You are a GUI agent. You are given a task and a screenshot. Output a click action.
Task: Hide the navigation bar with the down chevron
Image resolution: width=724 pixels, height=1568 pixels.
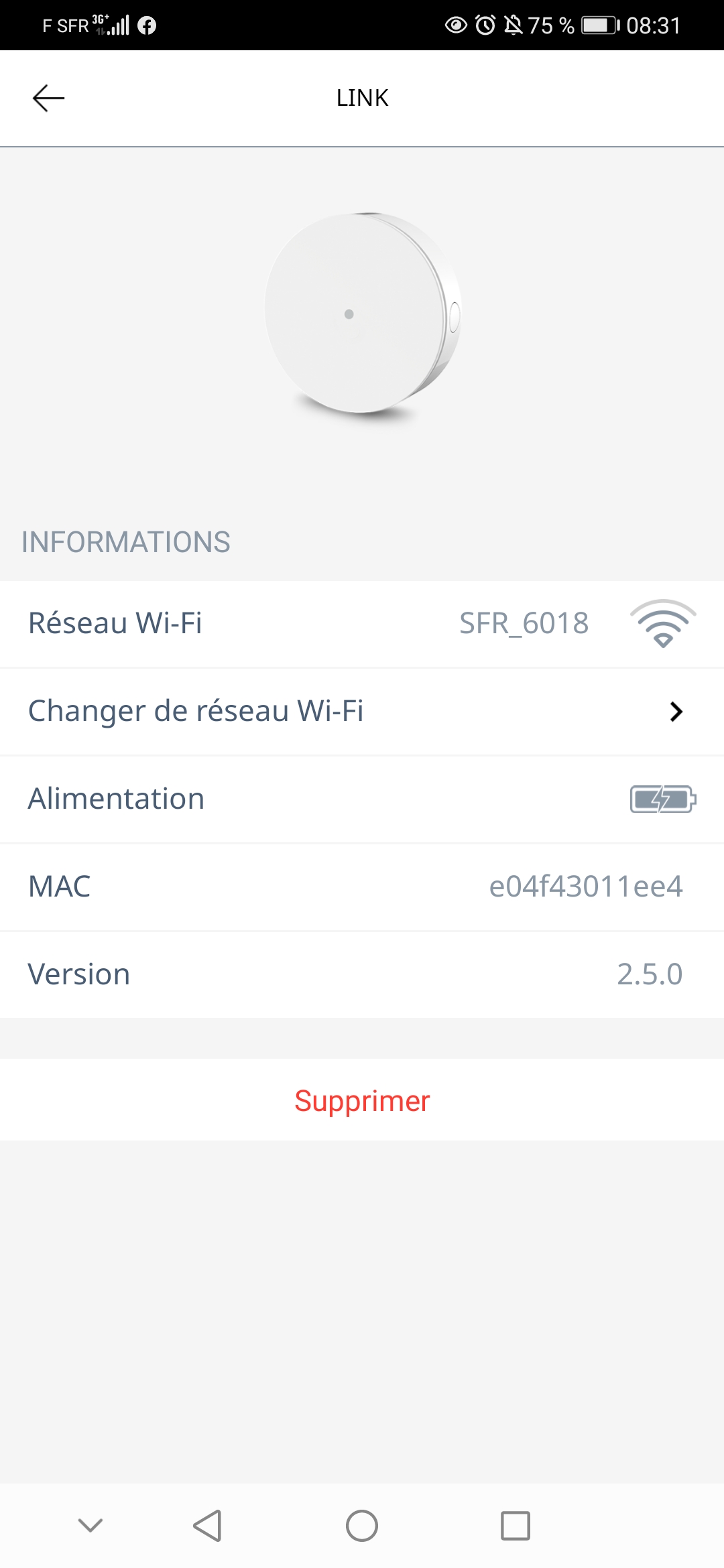90,1526
